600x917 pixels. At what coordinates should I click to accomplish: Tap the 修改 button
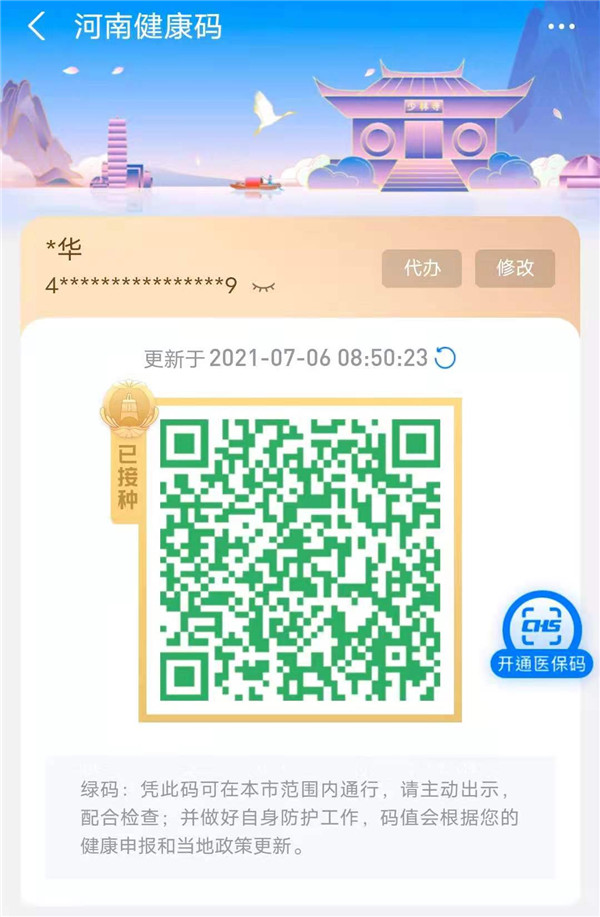click(515, 268)
